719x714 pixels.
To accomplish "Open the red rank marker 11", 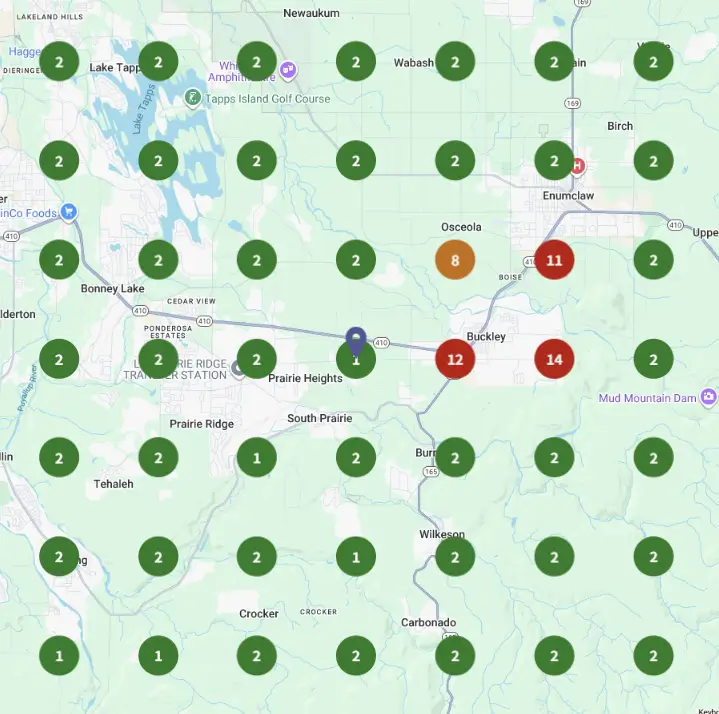I will tap(554, 260).
